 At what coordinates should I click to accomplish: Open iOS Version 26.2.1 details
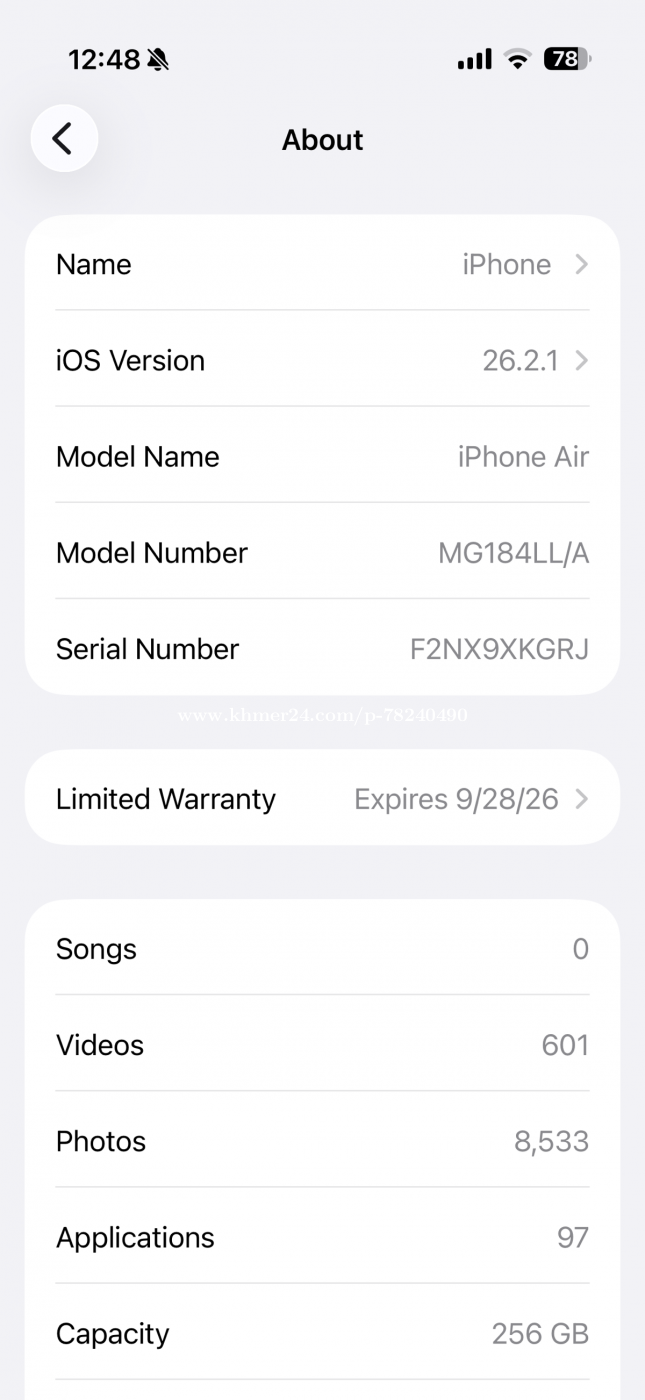tap(322, 360)
